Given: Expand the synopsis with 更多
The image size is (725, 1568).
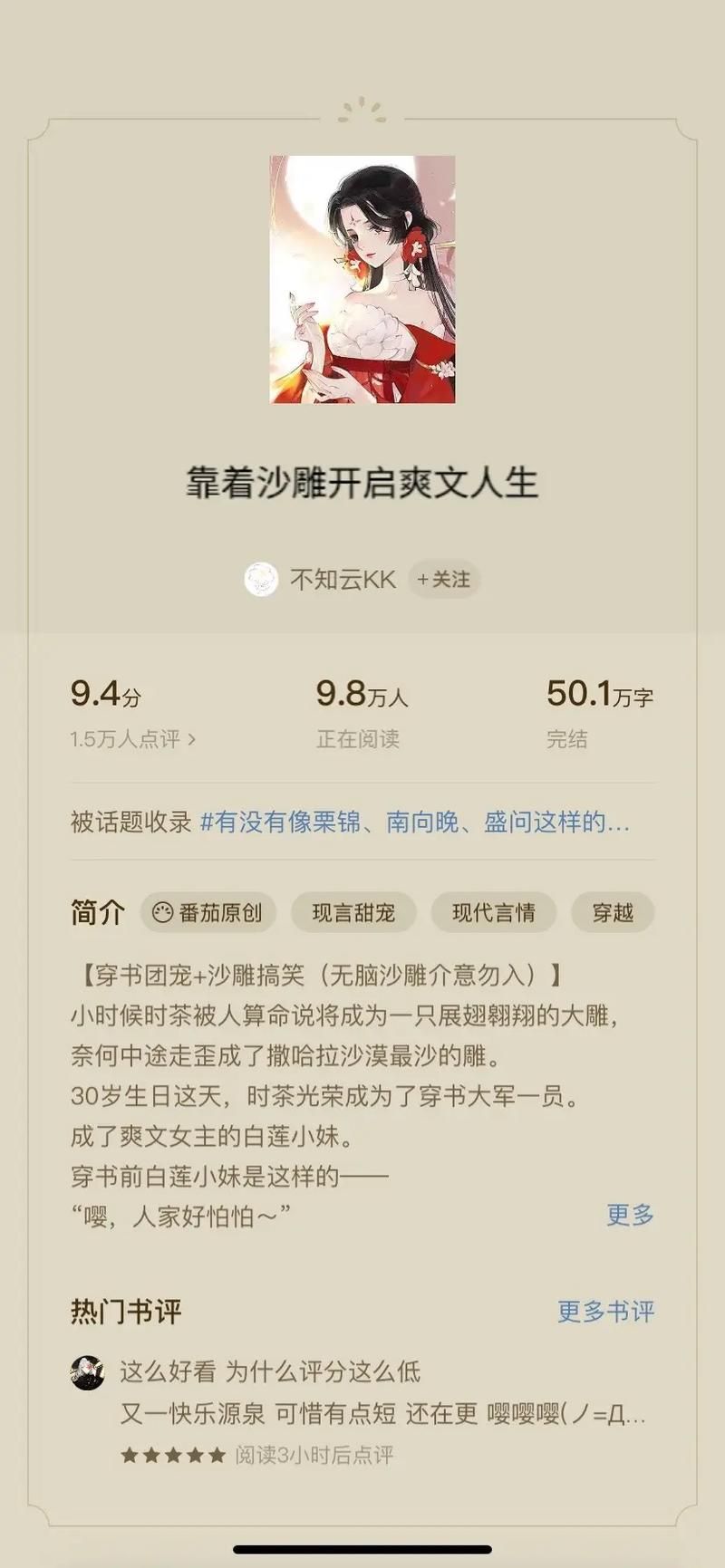Looking at the screenshot, I should 630,1216.
